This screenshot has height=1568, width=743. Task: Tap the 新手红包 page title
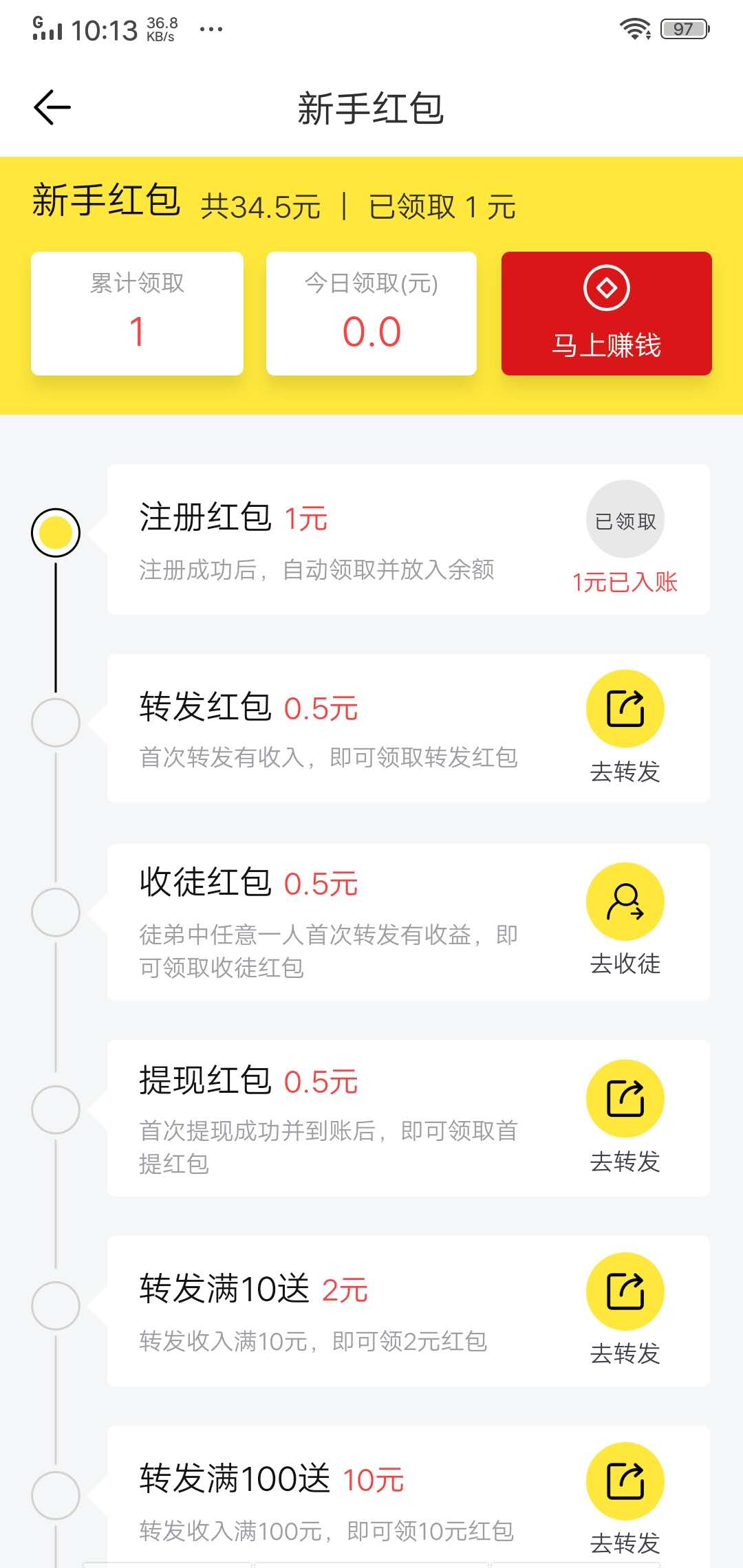click(x=371, y=110)
